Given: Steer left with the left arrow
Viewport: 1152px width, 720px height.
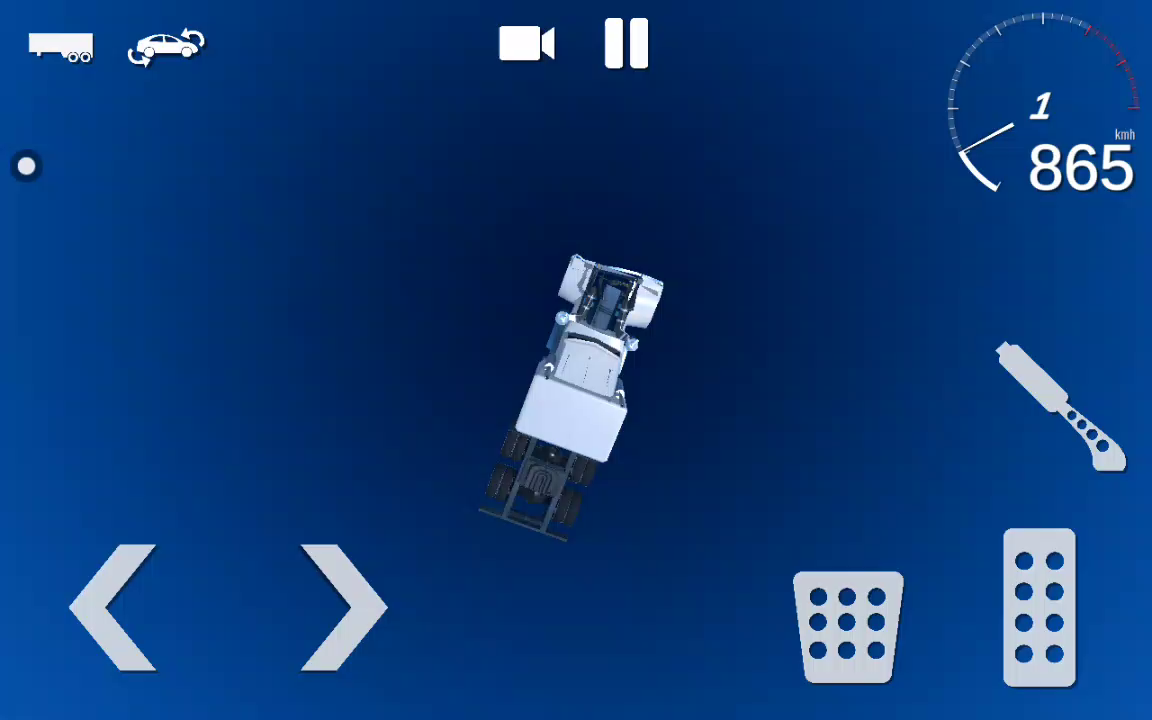Looking at the screenshot, I should coord(113,608).
